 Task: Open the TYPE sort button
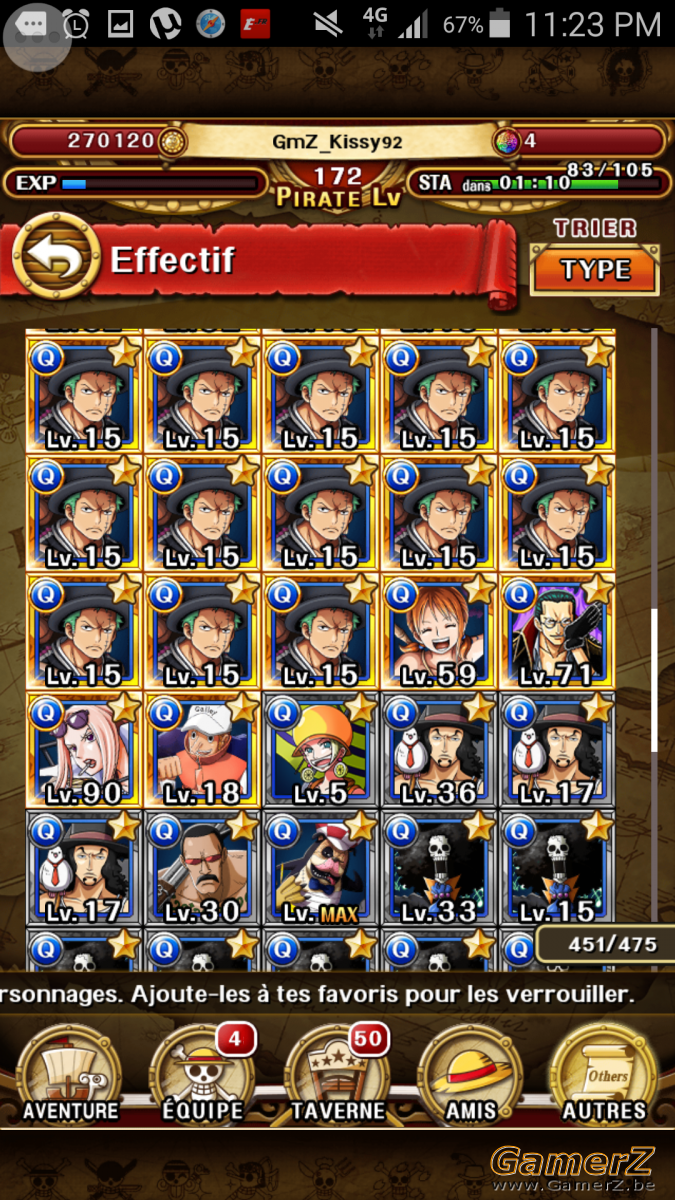(x=595, y=270)
